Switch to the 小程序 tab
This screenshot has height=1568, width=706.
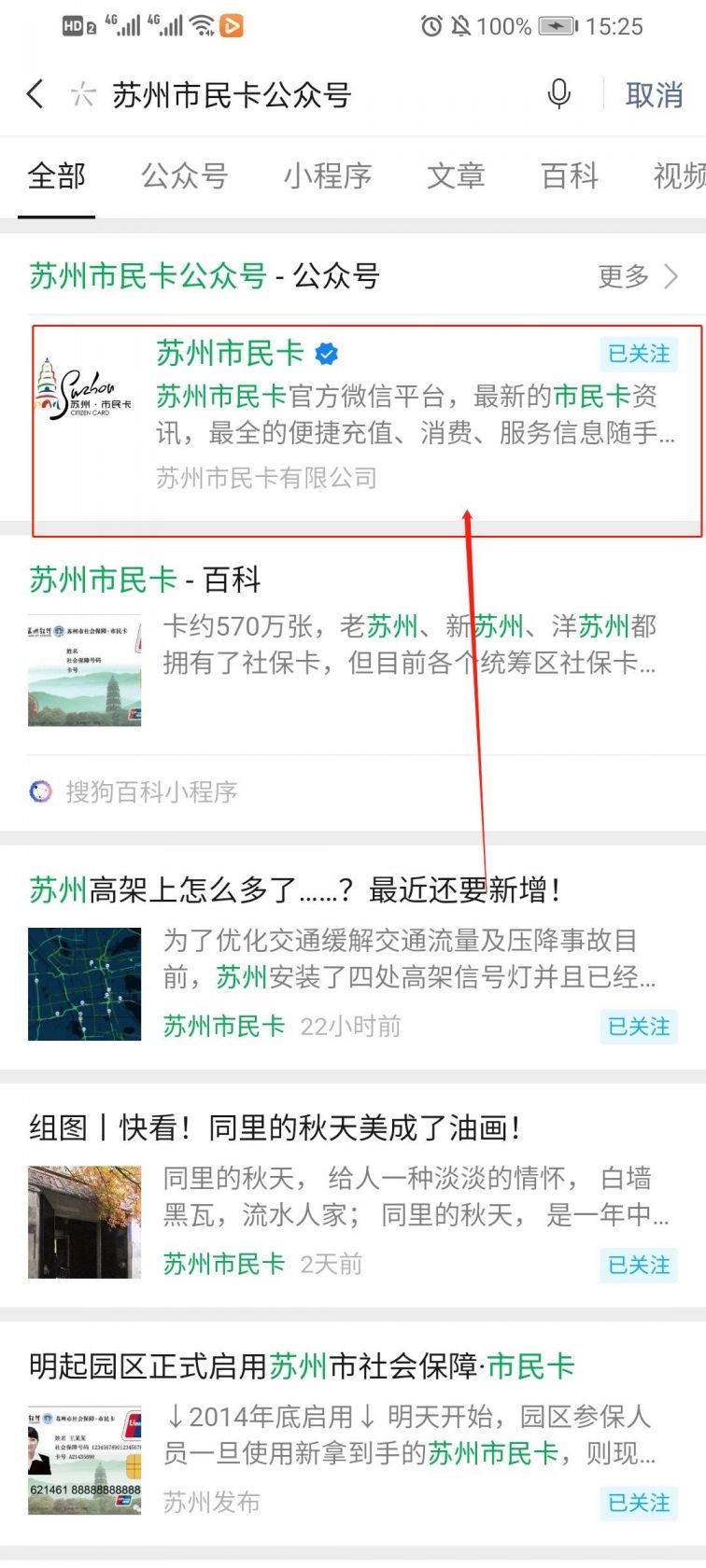pyautogui.click(x=328, y=175)
